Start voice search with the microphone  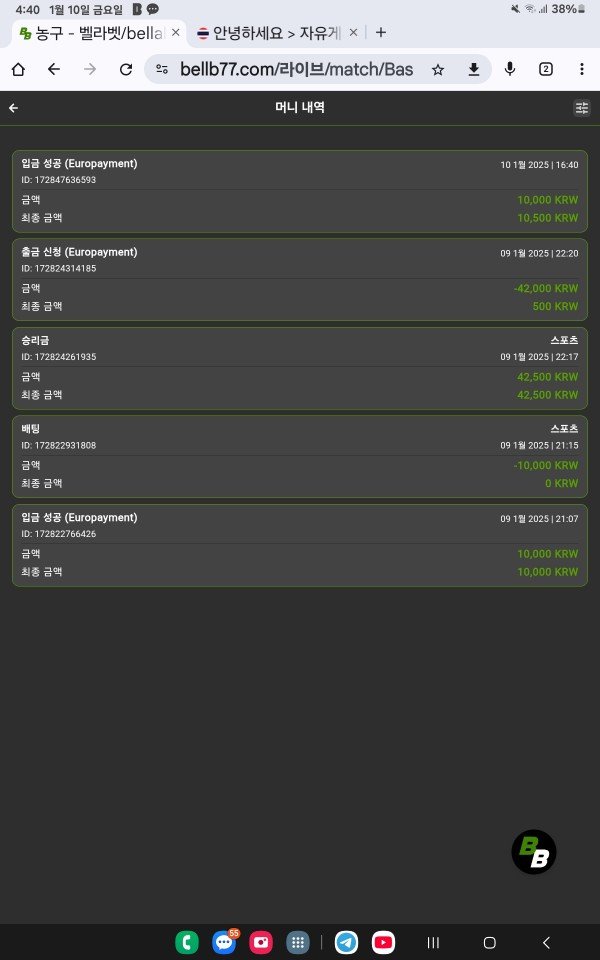coord(510,69)
